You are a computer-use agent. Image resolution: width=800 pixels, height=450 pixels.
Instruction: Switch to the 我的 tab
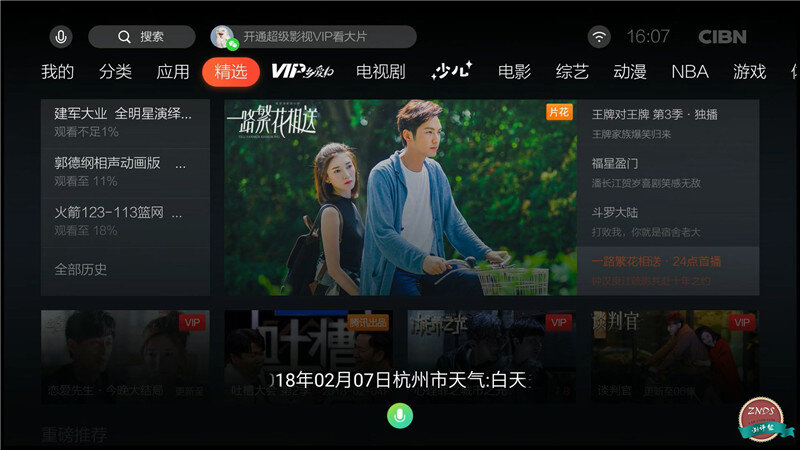point(57,72)
